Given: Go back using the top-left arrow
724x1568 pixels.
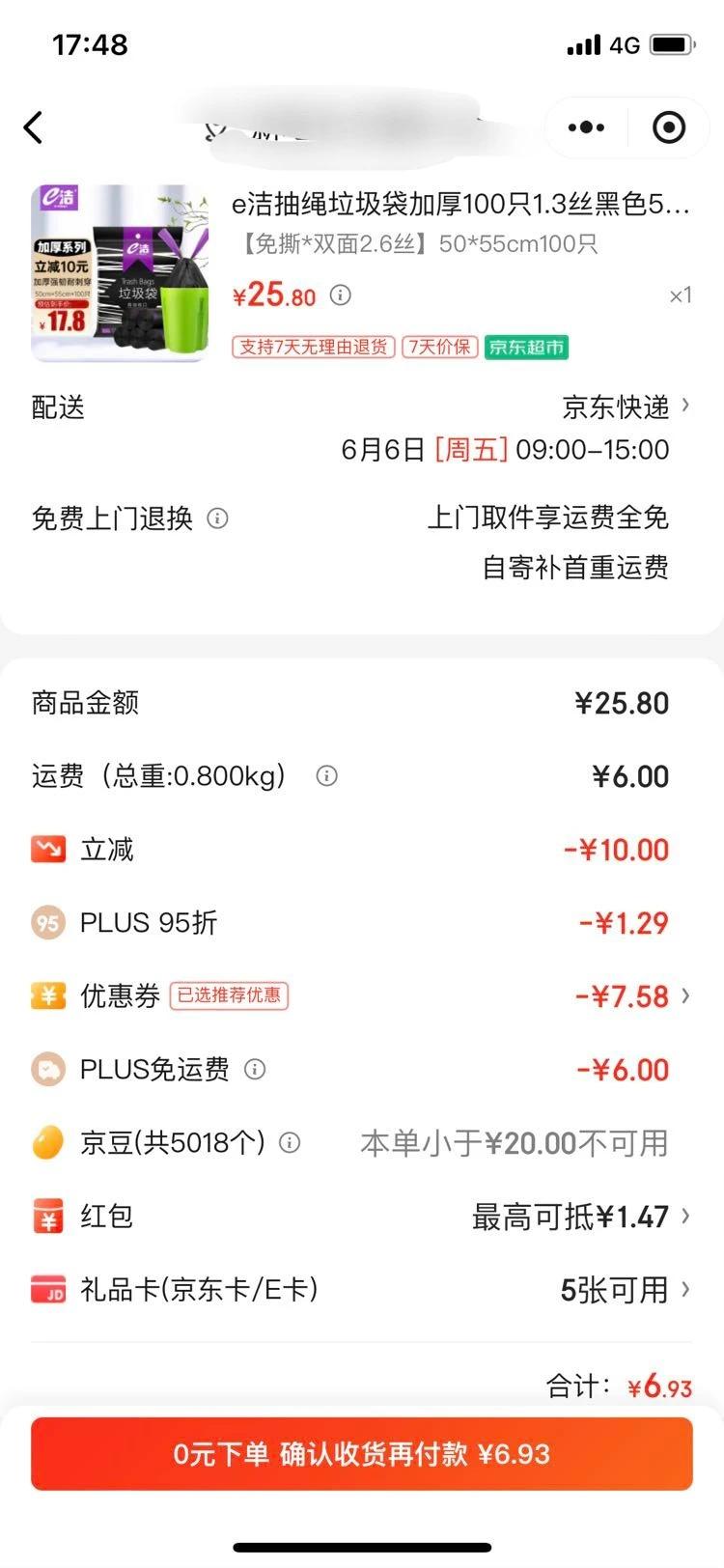Looking at the screenshot, I should 34,127.
